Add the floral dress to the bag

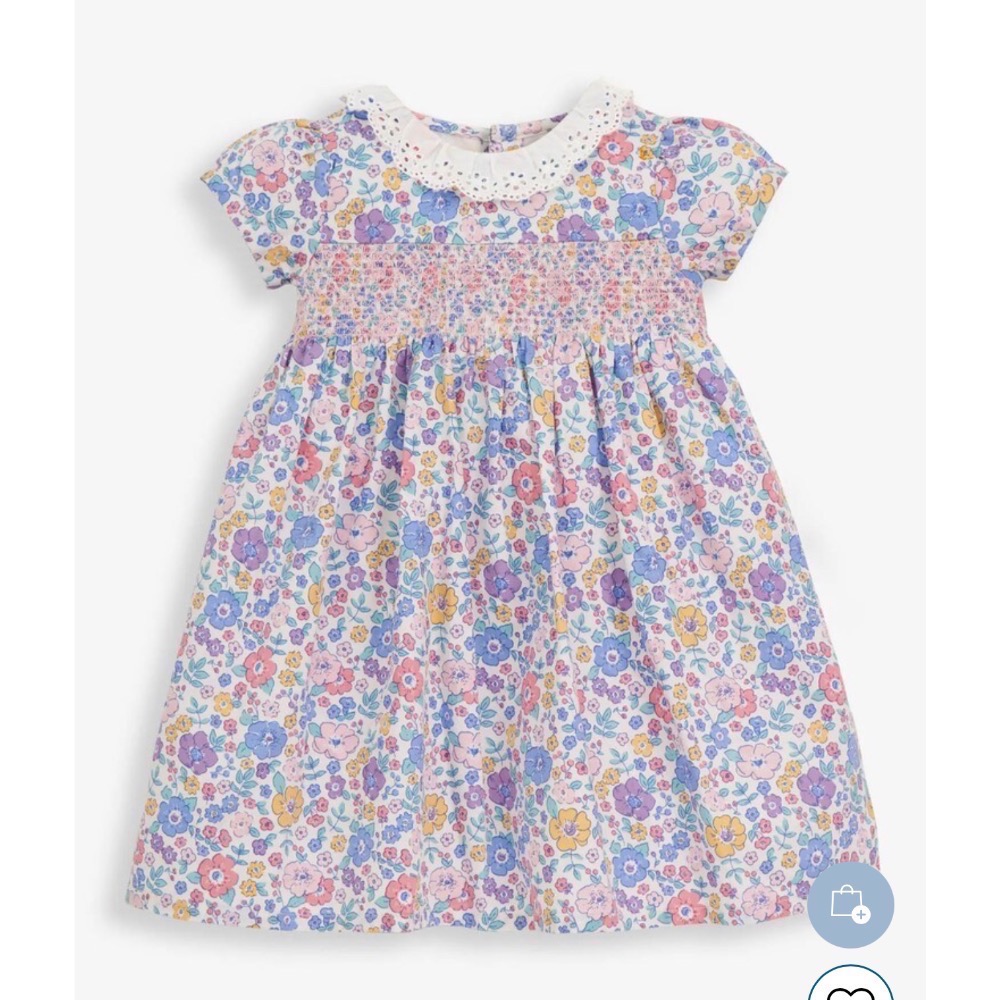point(850,905)
